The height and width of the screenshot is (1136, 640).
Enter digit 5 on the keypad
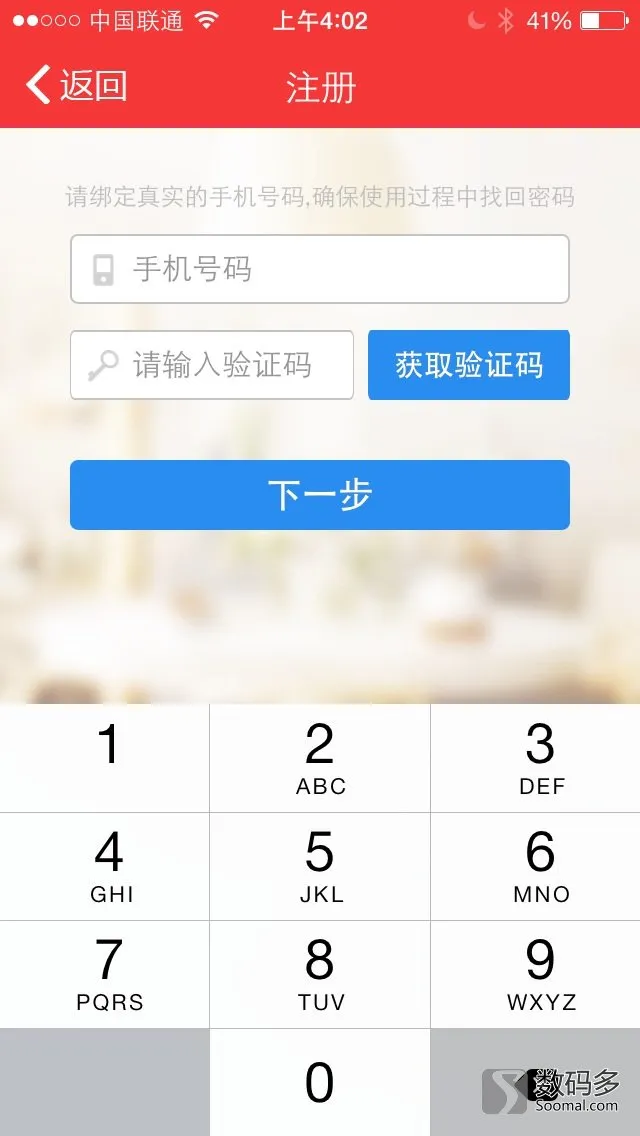click(x=320, y=865)
